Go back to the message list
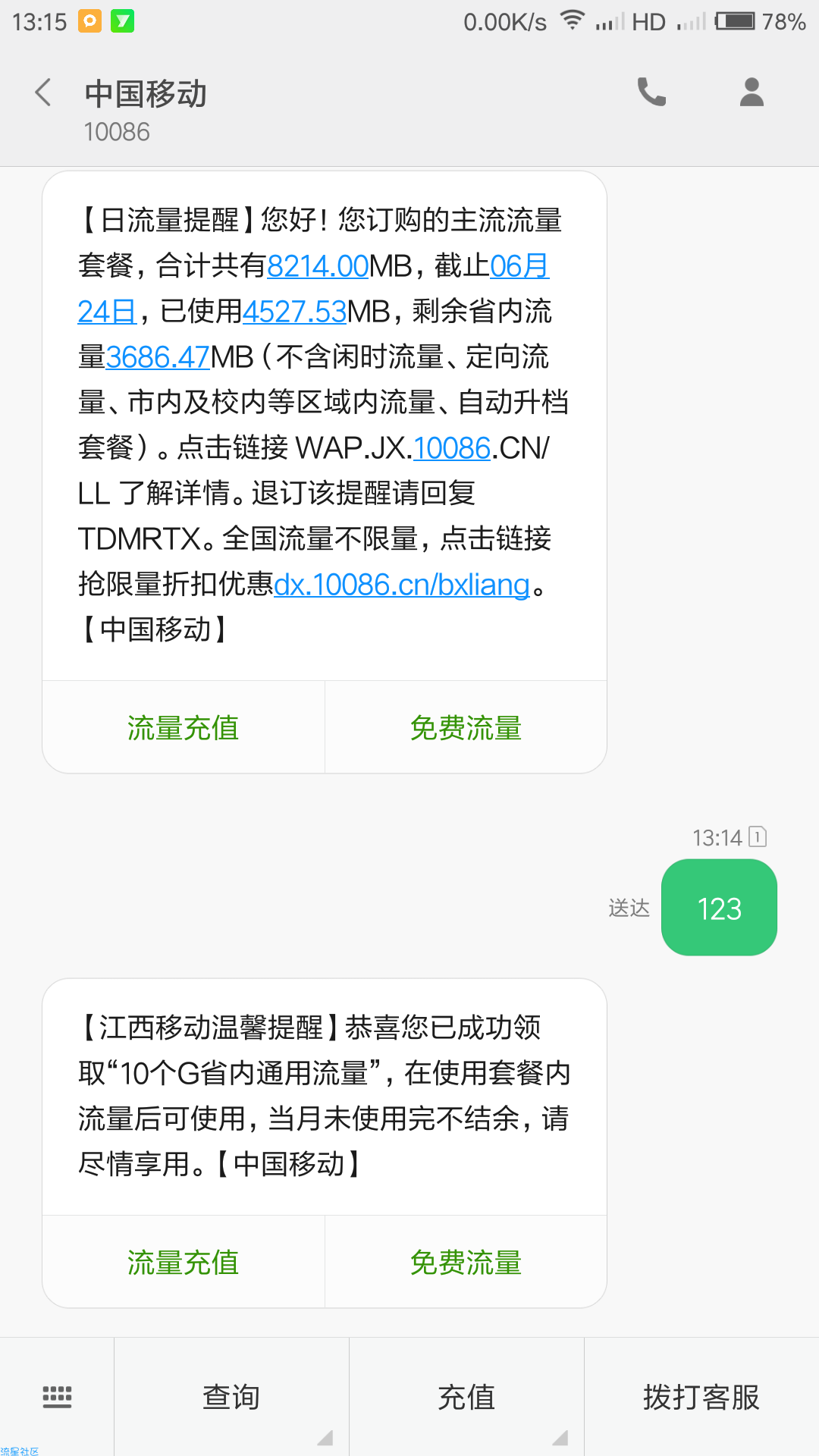The image size is (819, 1456). pyautogui.click(x=43, y=93)
